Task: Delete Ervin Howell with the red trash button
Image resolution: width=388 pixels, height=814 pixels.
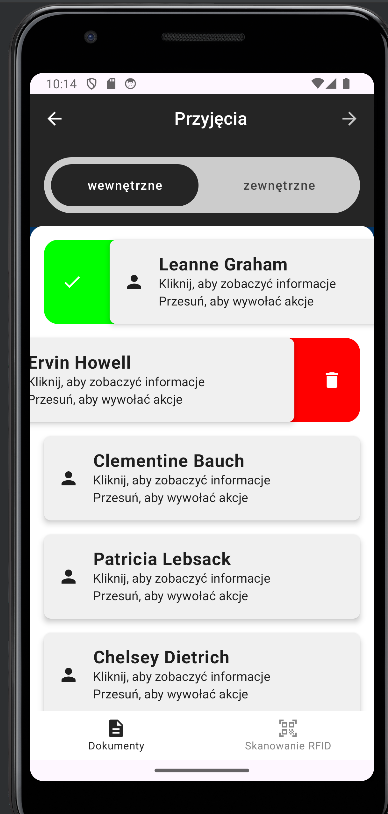Action: click(327, 380)
